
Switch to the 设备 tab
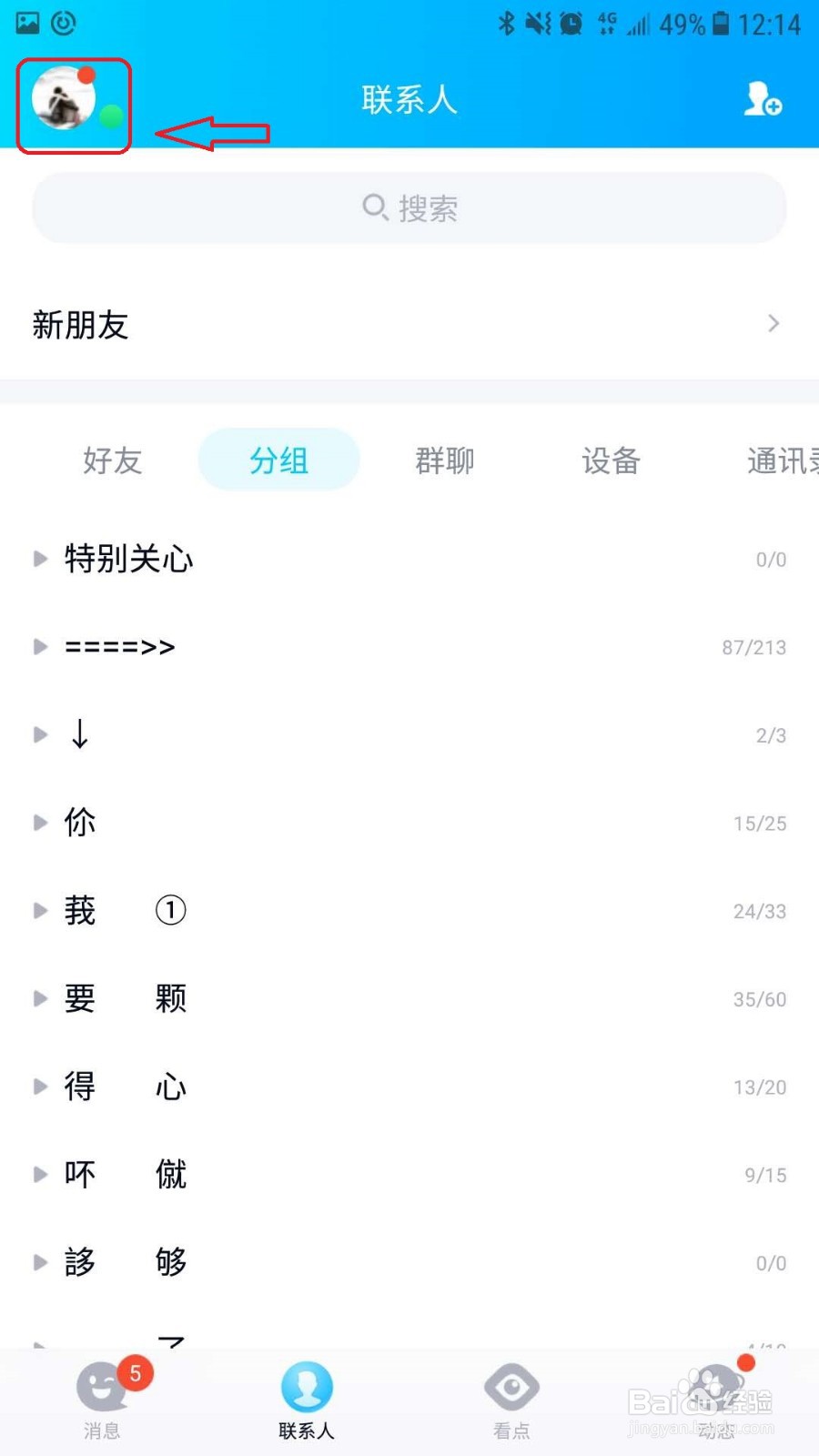[610, 460]
